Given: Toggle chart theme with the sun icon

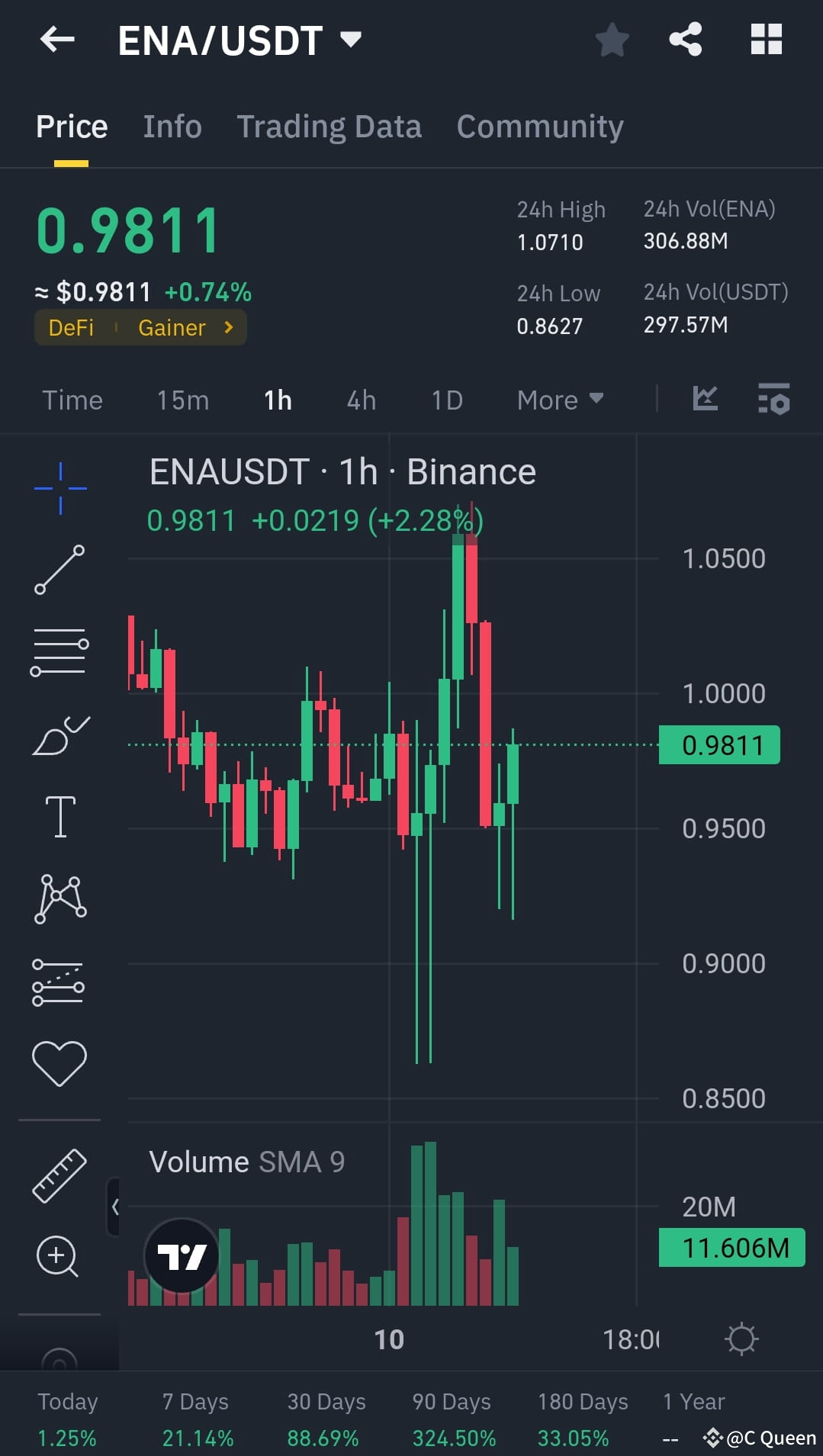Looking at the screenshot, I should (x=741, y=1338).
